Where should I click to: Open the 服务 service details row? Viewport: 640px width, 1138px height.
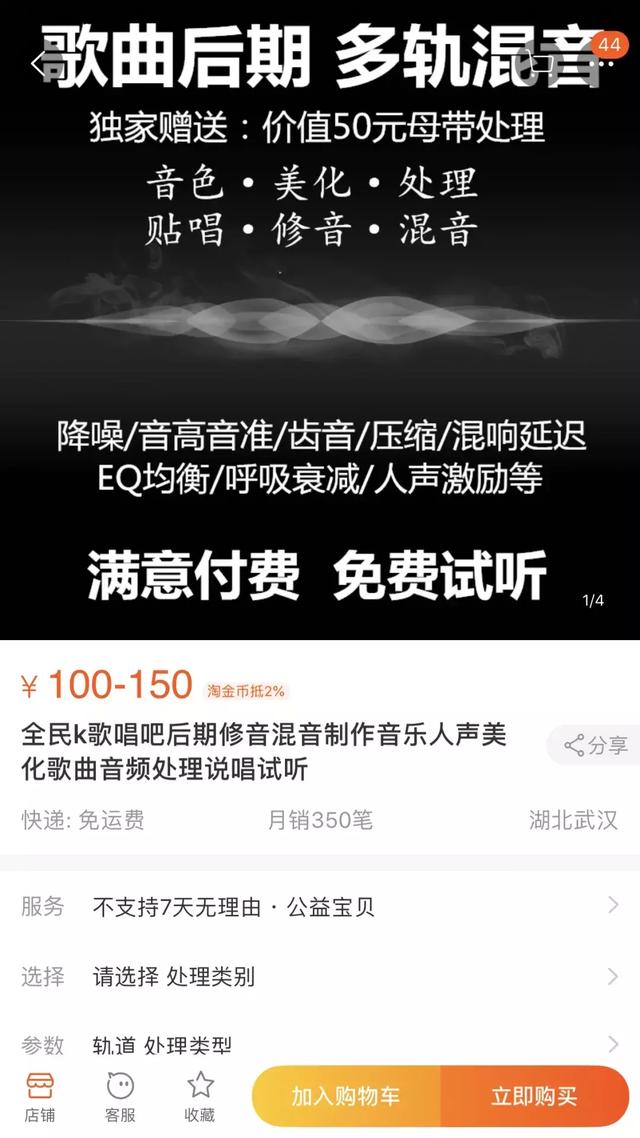click(320, 906)
